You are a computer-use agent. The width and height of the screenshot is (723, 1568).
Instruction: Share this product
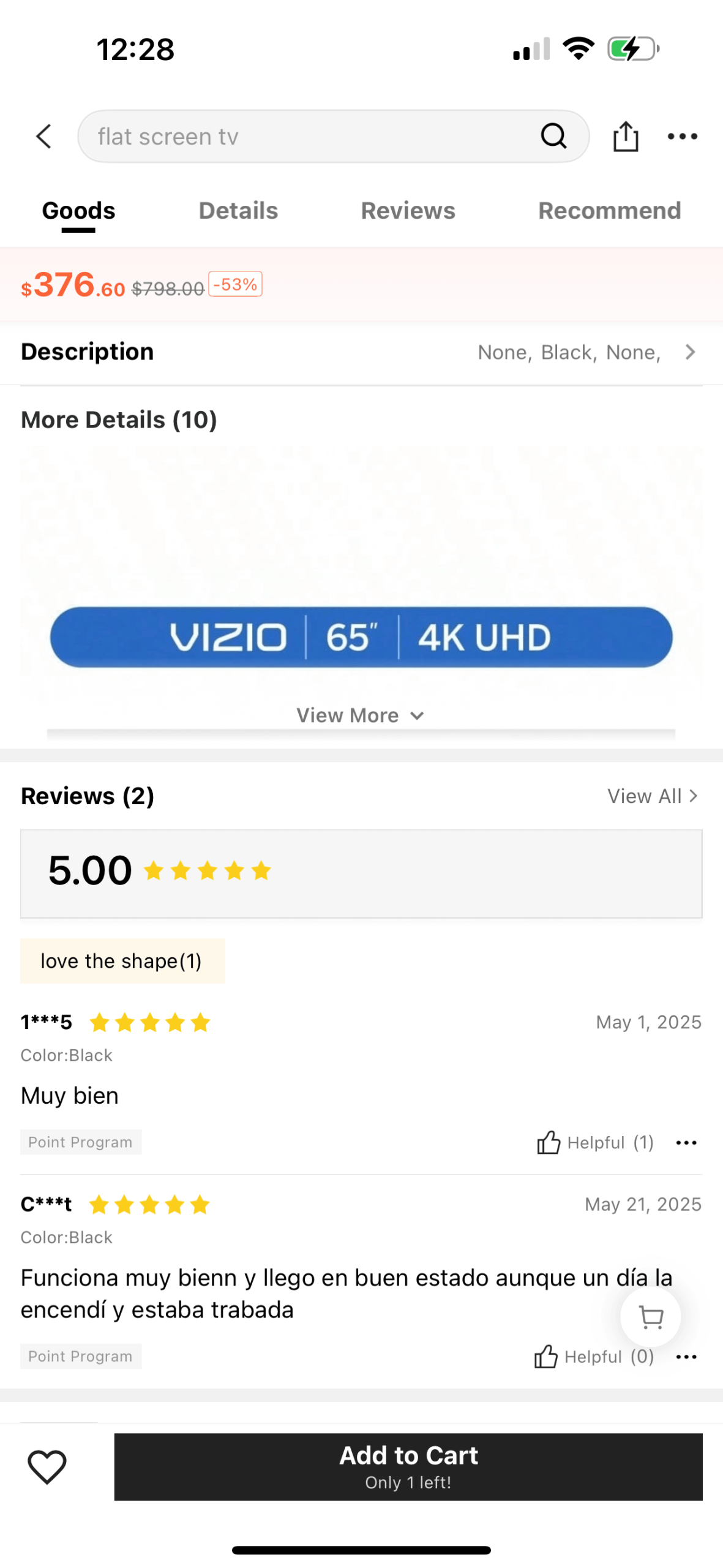[625, 136]
